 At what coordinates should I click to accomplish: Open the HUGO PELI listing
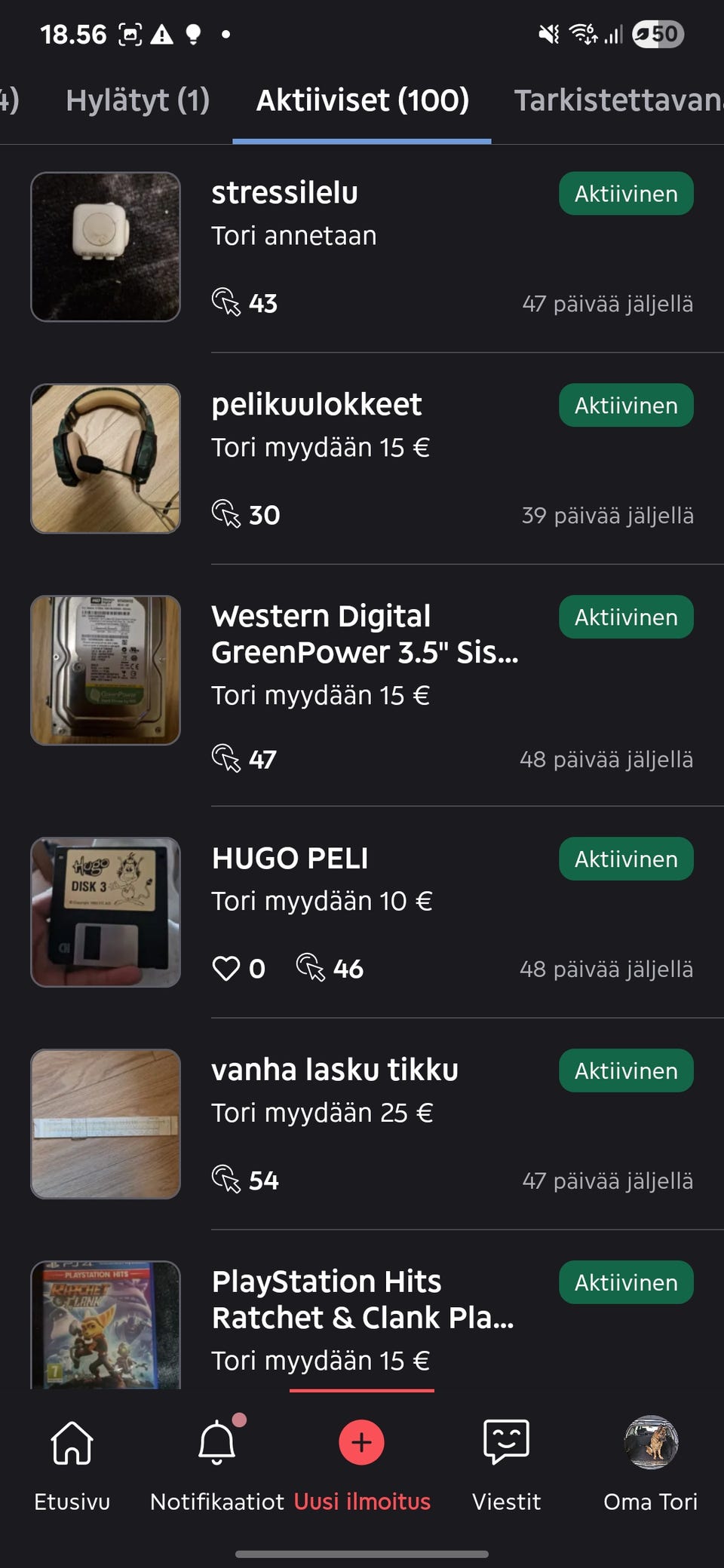(290, 859)
